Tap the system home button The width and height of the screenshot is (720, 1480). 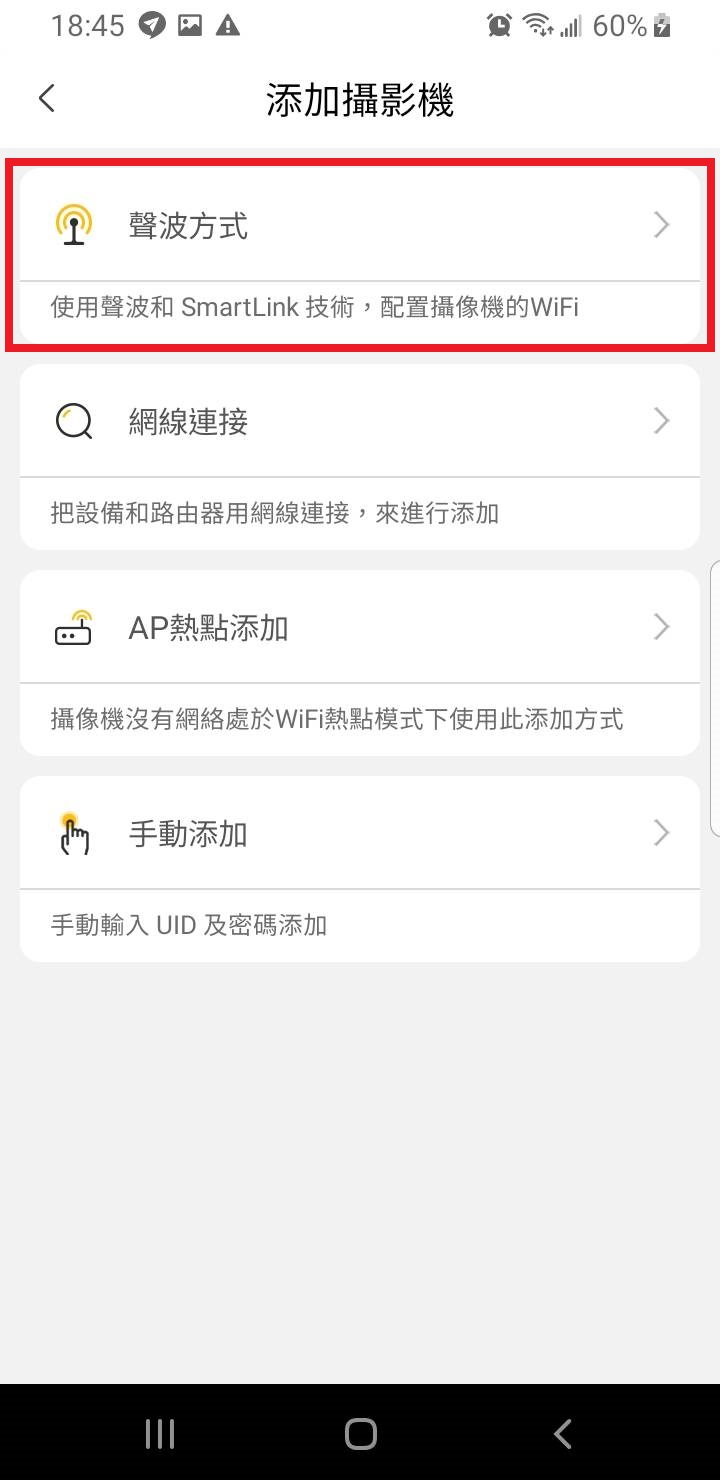click(x=360, y=1433)
